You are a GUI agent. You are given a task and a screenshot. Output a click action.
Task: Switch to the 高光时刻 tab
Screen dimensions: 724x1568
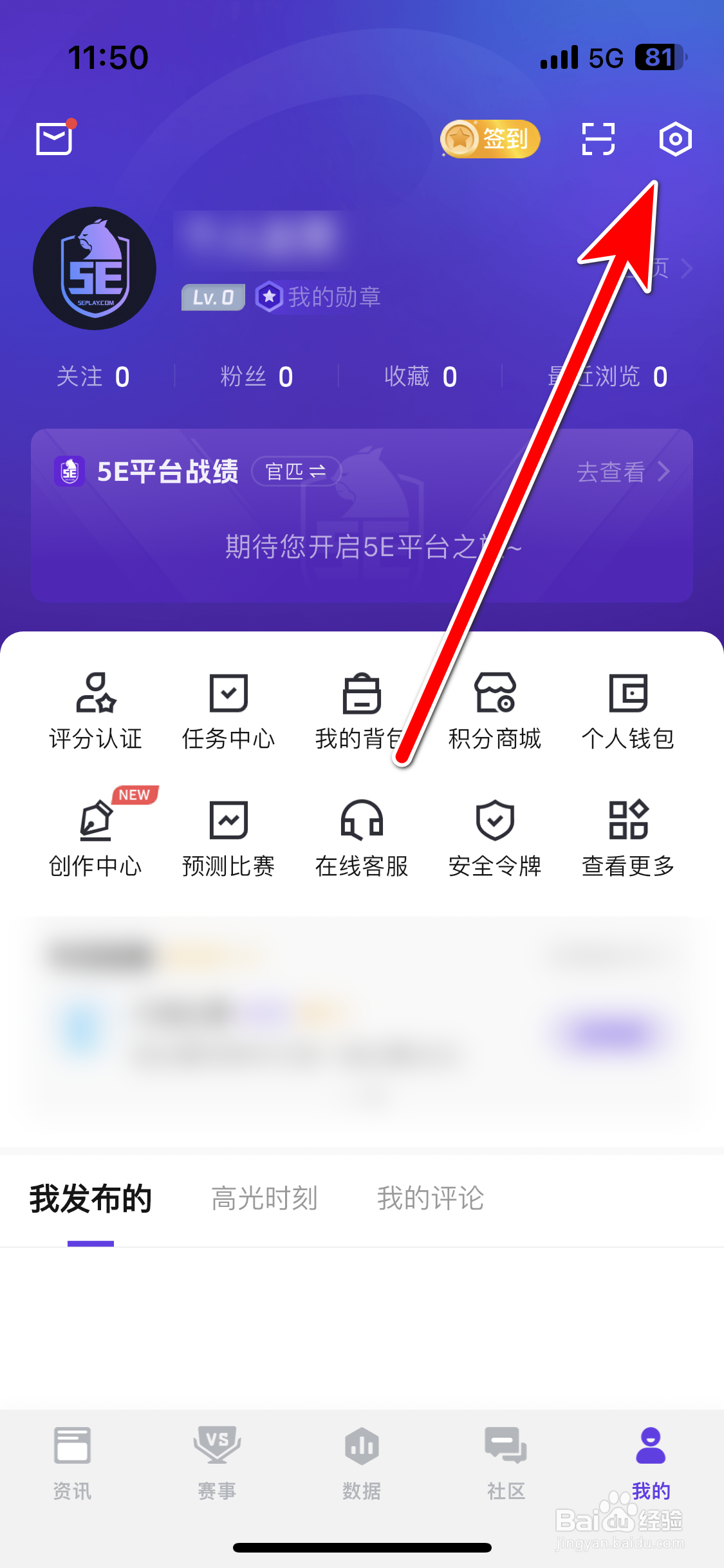[266, 1197]
